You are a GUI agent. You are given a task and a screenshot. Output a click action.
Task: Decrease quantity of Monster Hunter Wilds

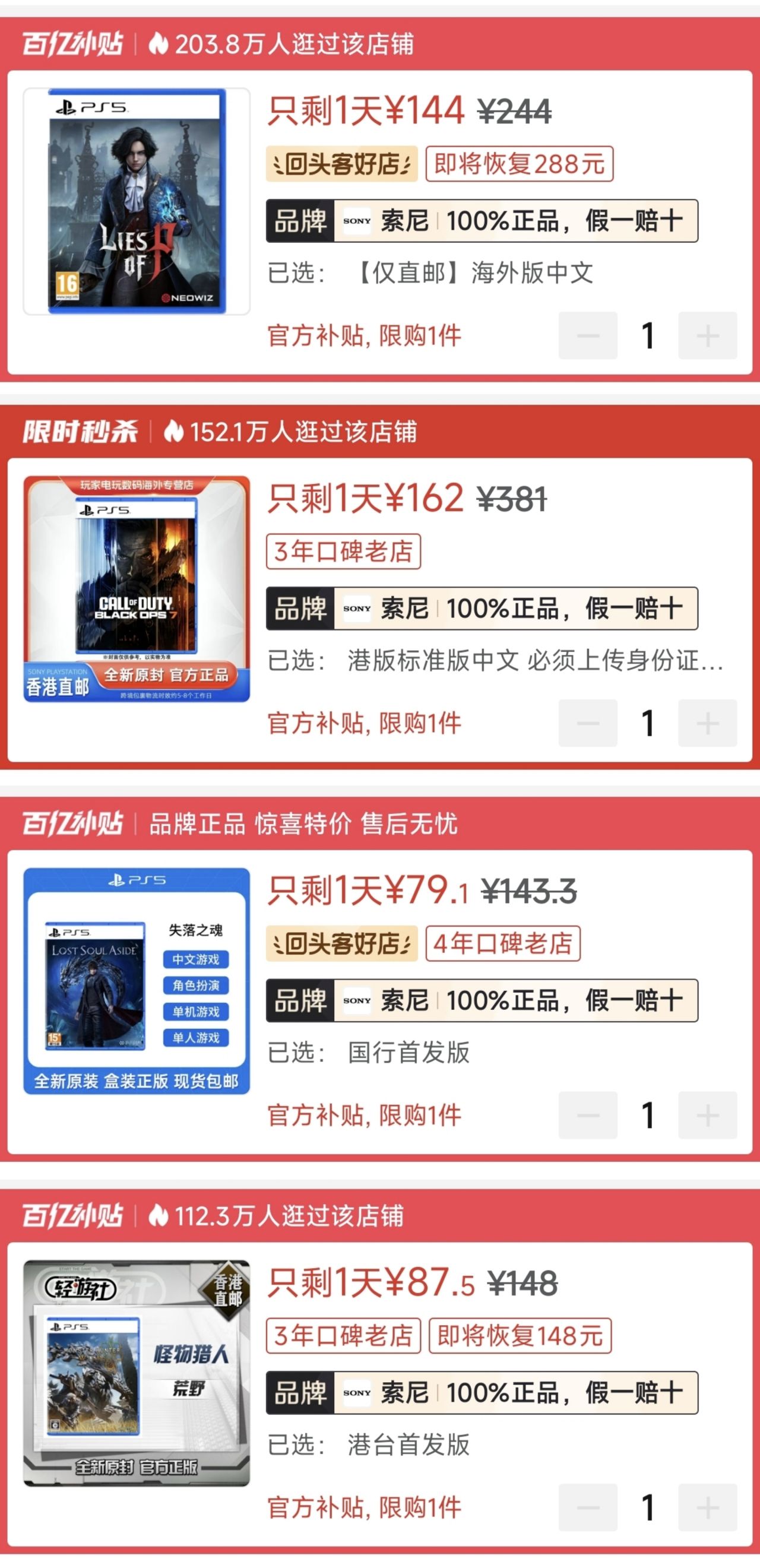pyautogui.click(x=588, y=1507)
